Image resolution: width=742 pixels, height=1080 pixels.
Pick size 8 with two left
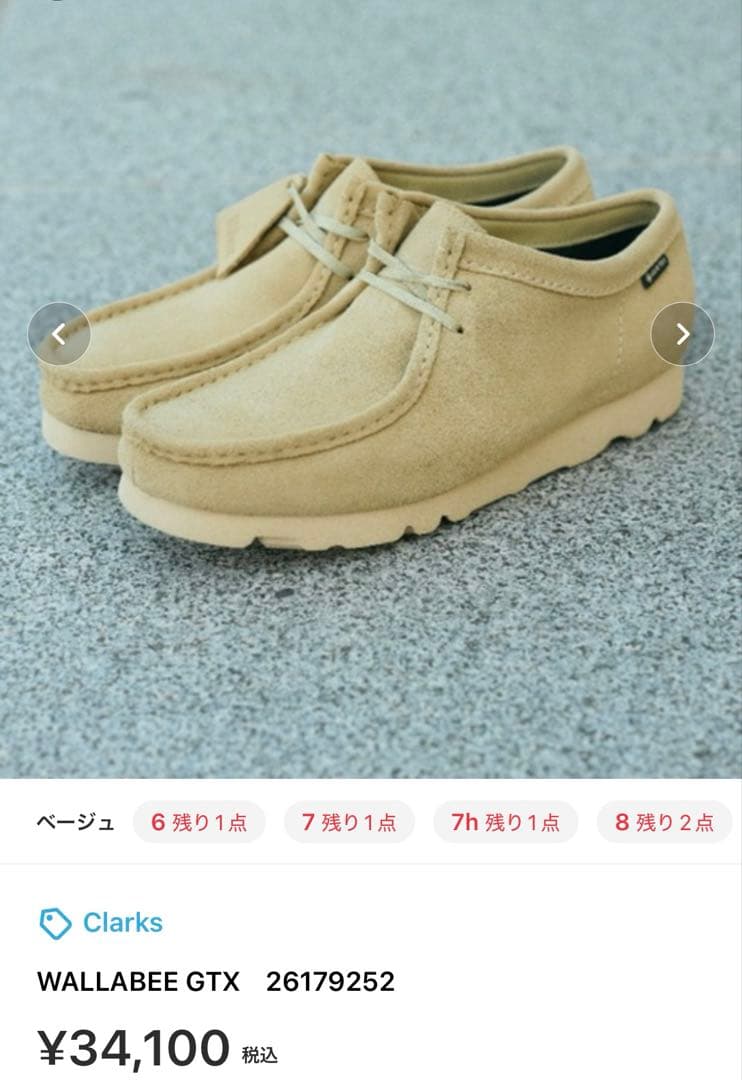(664, 822)
